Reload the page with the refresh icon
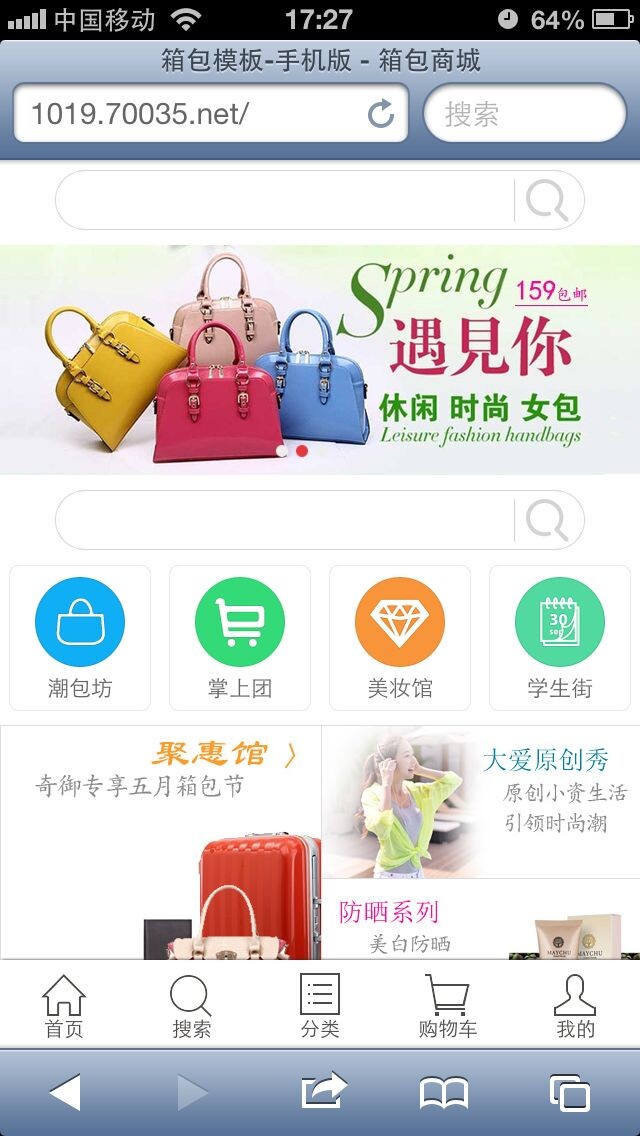 coord(381,114)
